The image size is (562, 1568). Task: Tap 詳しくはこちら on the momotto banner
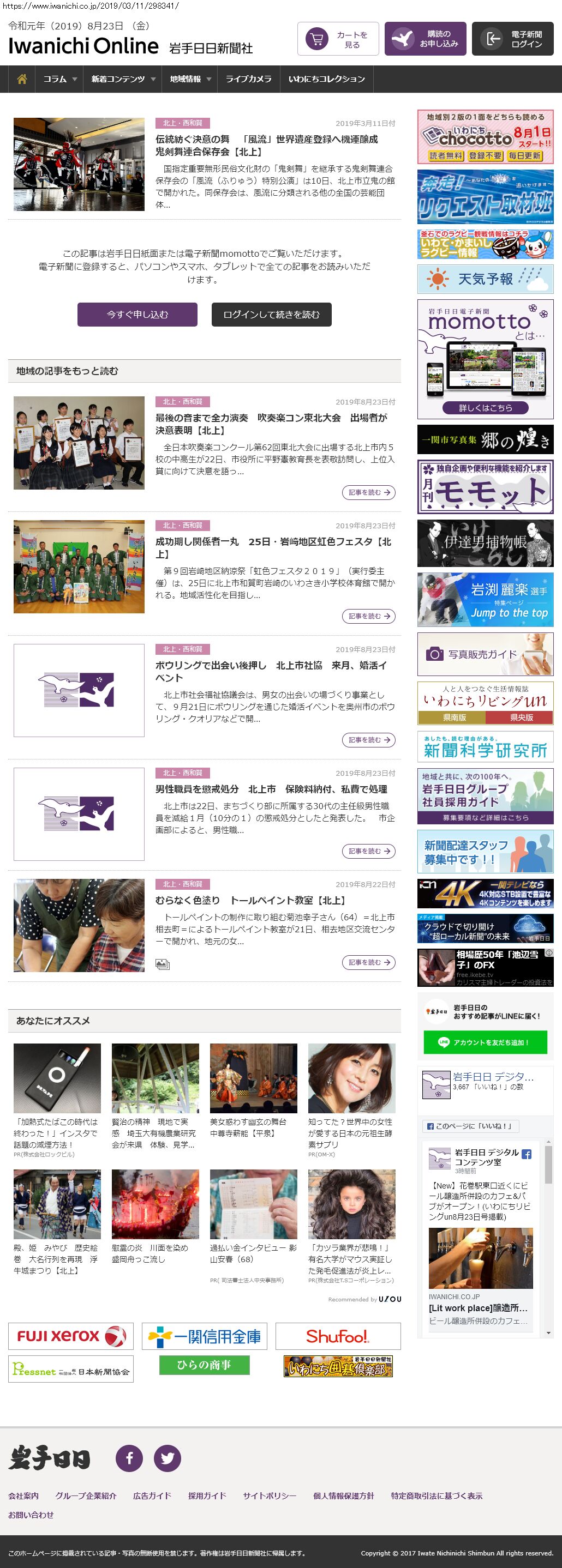pos(485,408)
